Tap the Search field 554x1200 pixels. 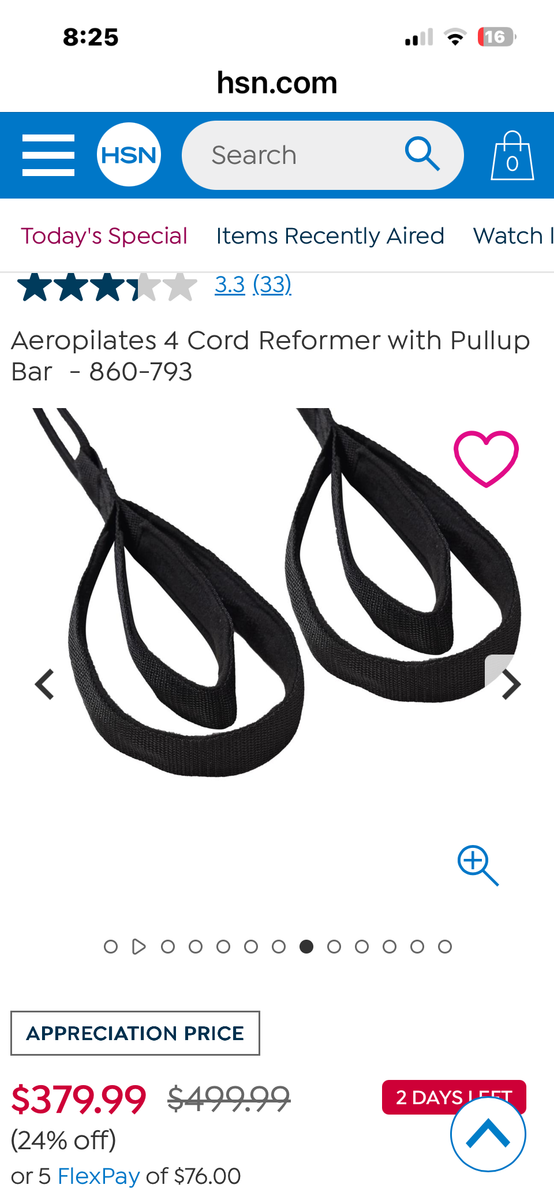tap(322, 155)
